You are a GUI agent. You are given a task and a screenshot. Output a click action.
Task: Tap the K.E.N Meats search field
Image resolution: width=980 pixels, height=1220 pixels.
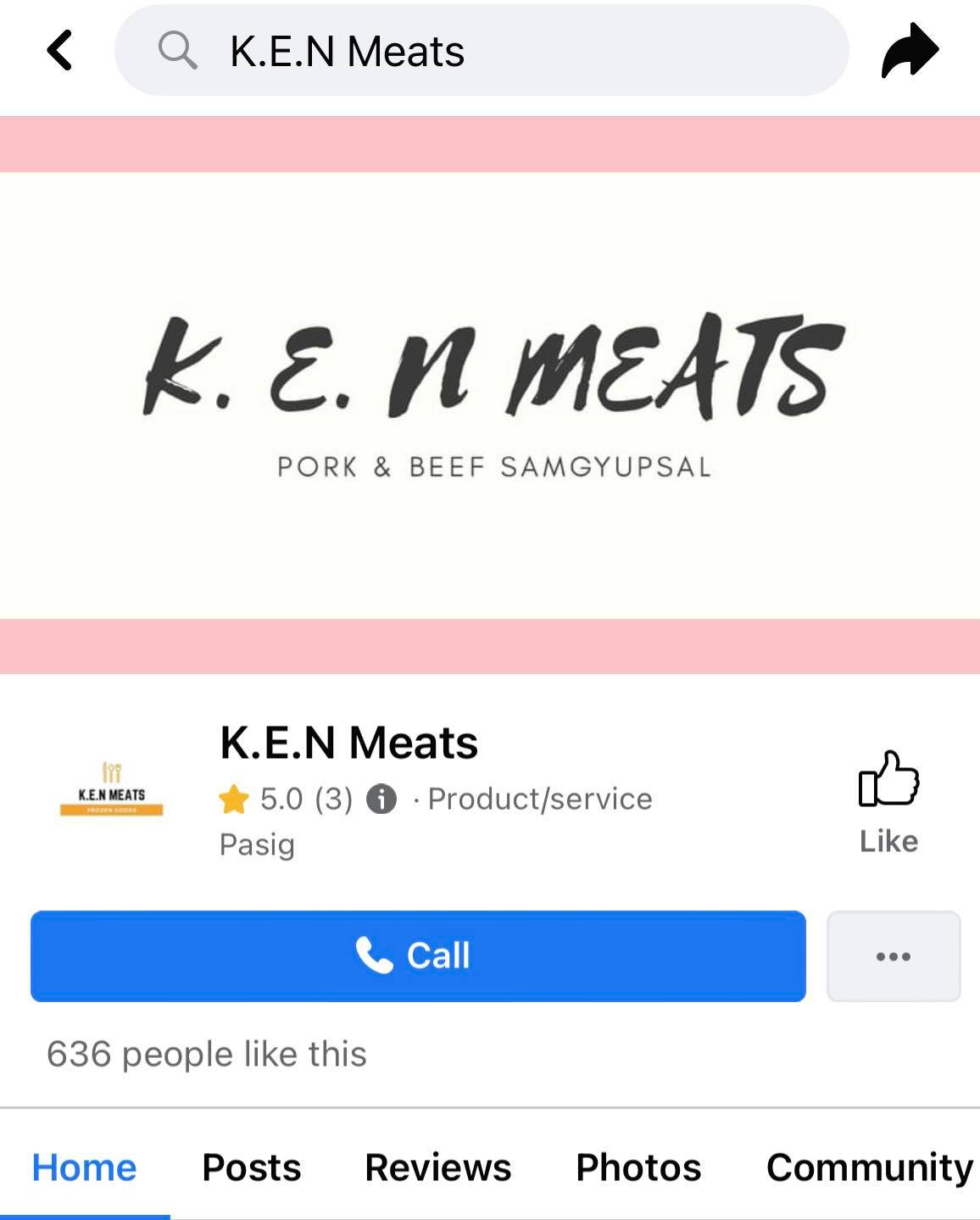pyautogui.click(x=482, y=51)
